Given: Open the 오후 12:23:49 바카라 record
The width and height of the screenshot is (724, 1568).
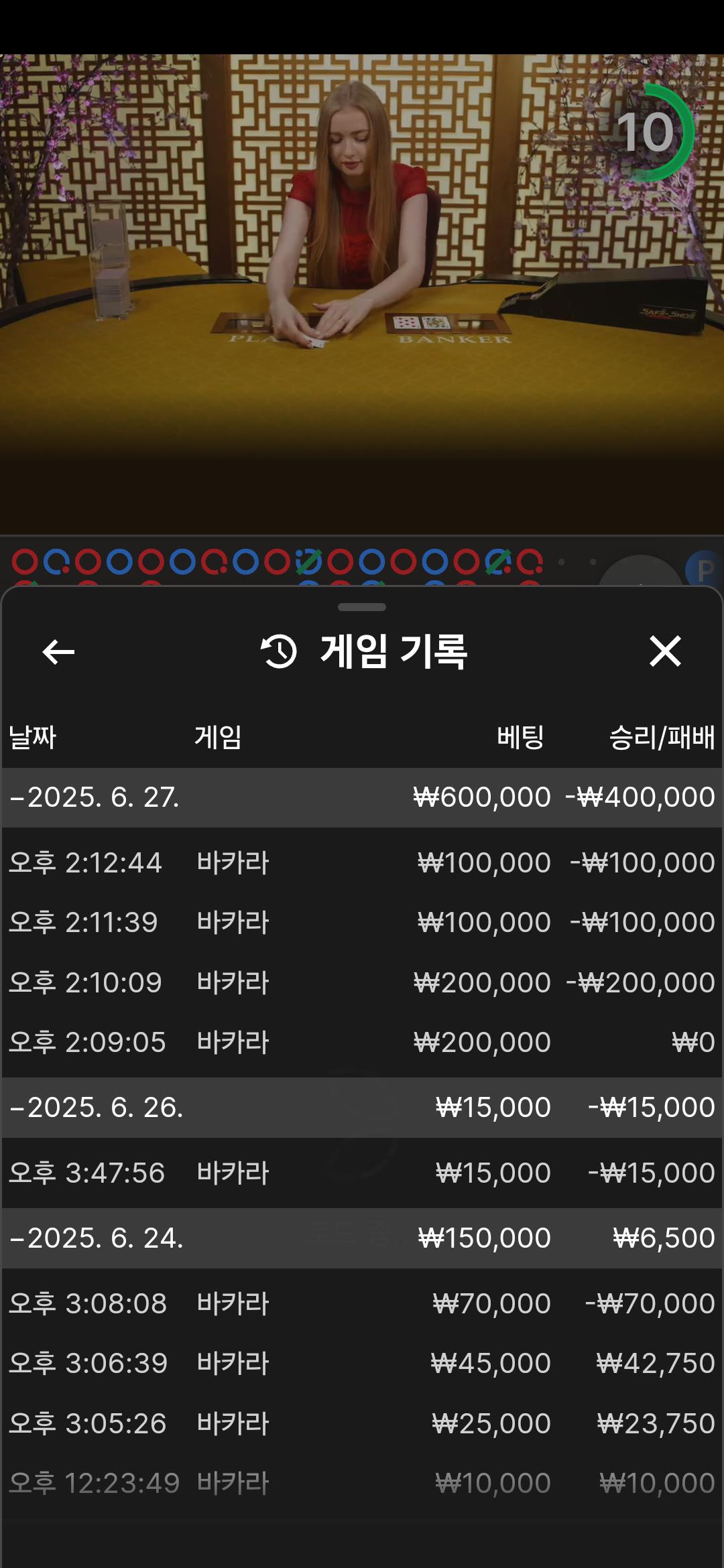Looking at the screenshot, I should pyautogui.click(x=362, y=1484).
